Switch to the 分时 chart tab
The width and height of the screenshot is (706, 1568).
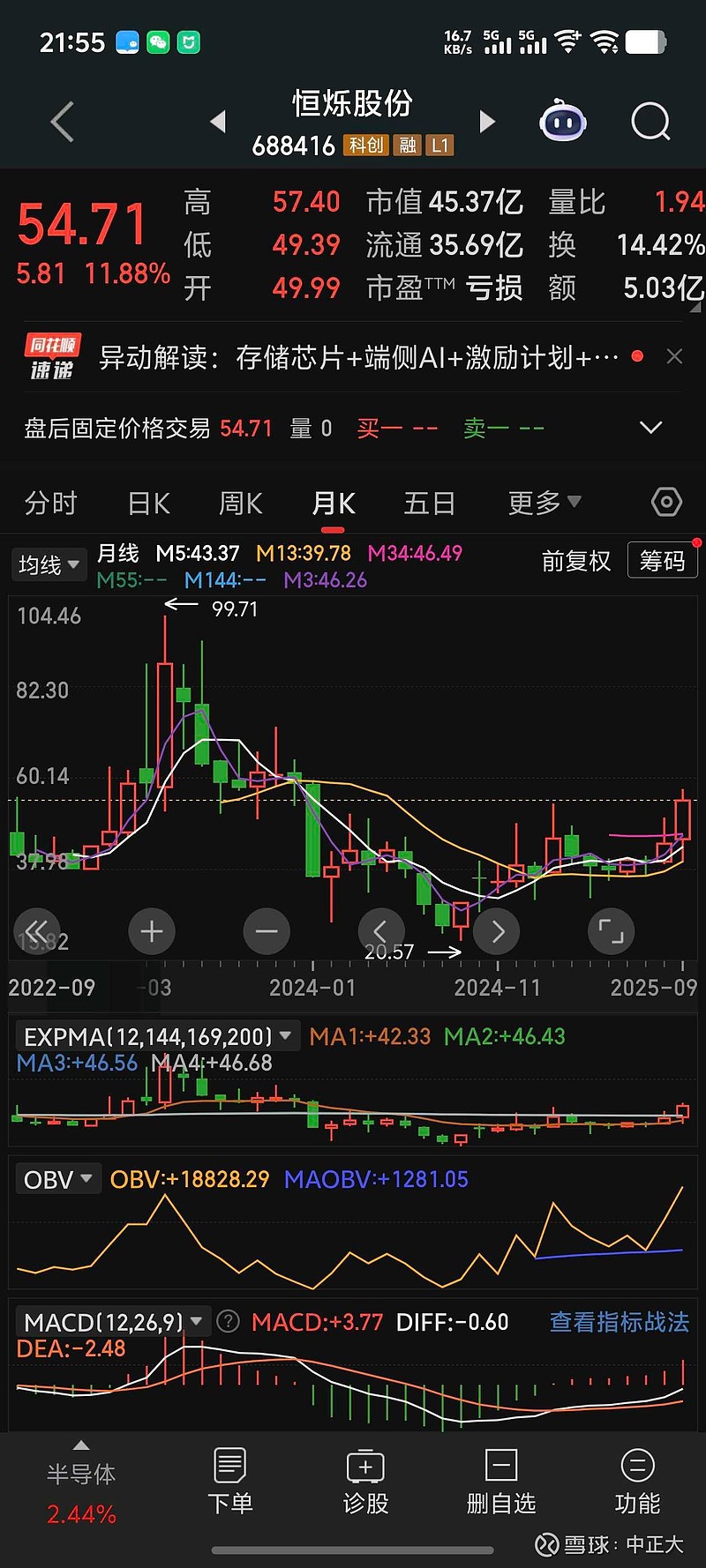[51, 504]
